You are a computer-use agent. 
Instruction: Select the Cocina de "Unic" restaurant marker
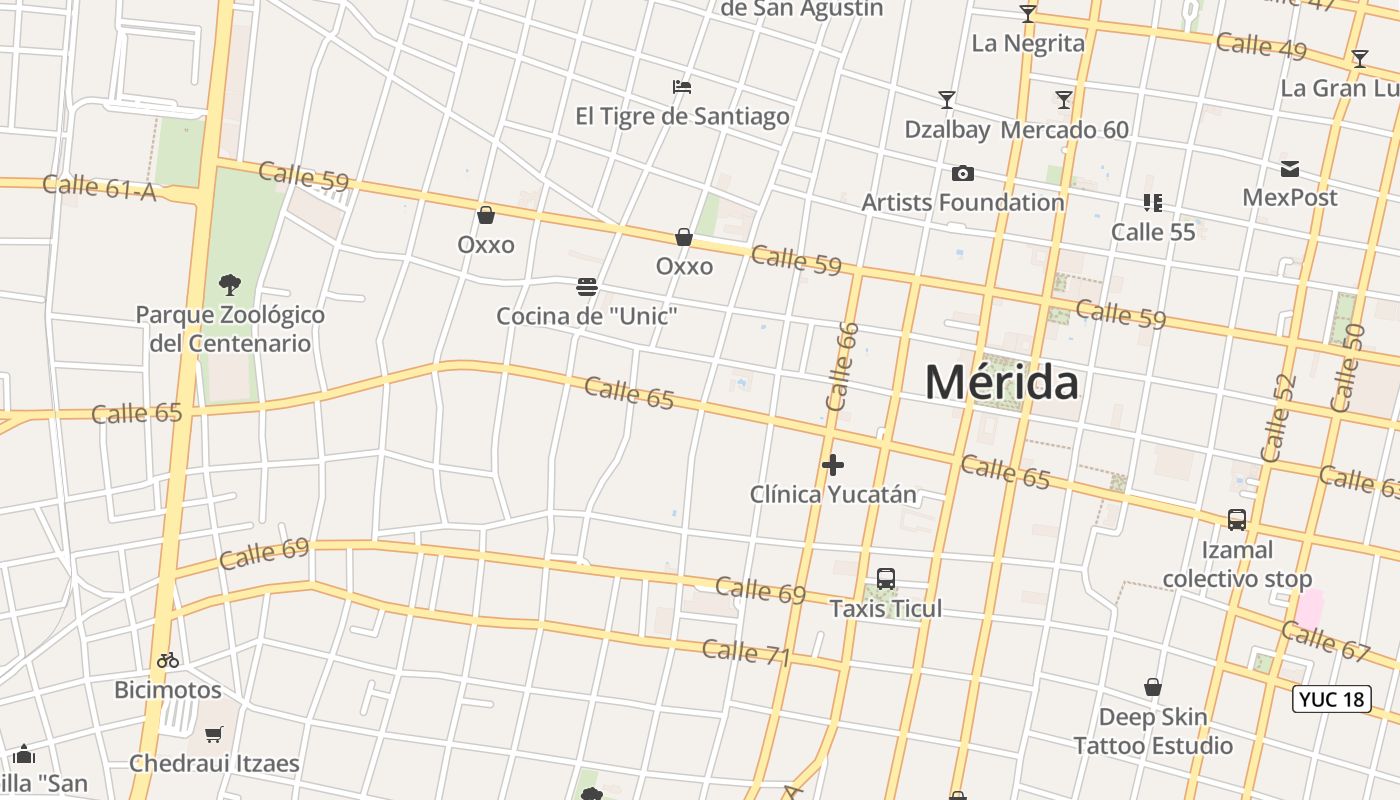587,288
